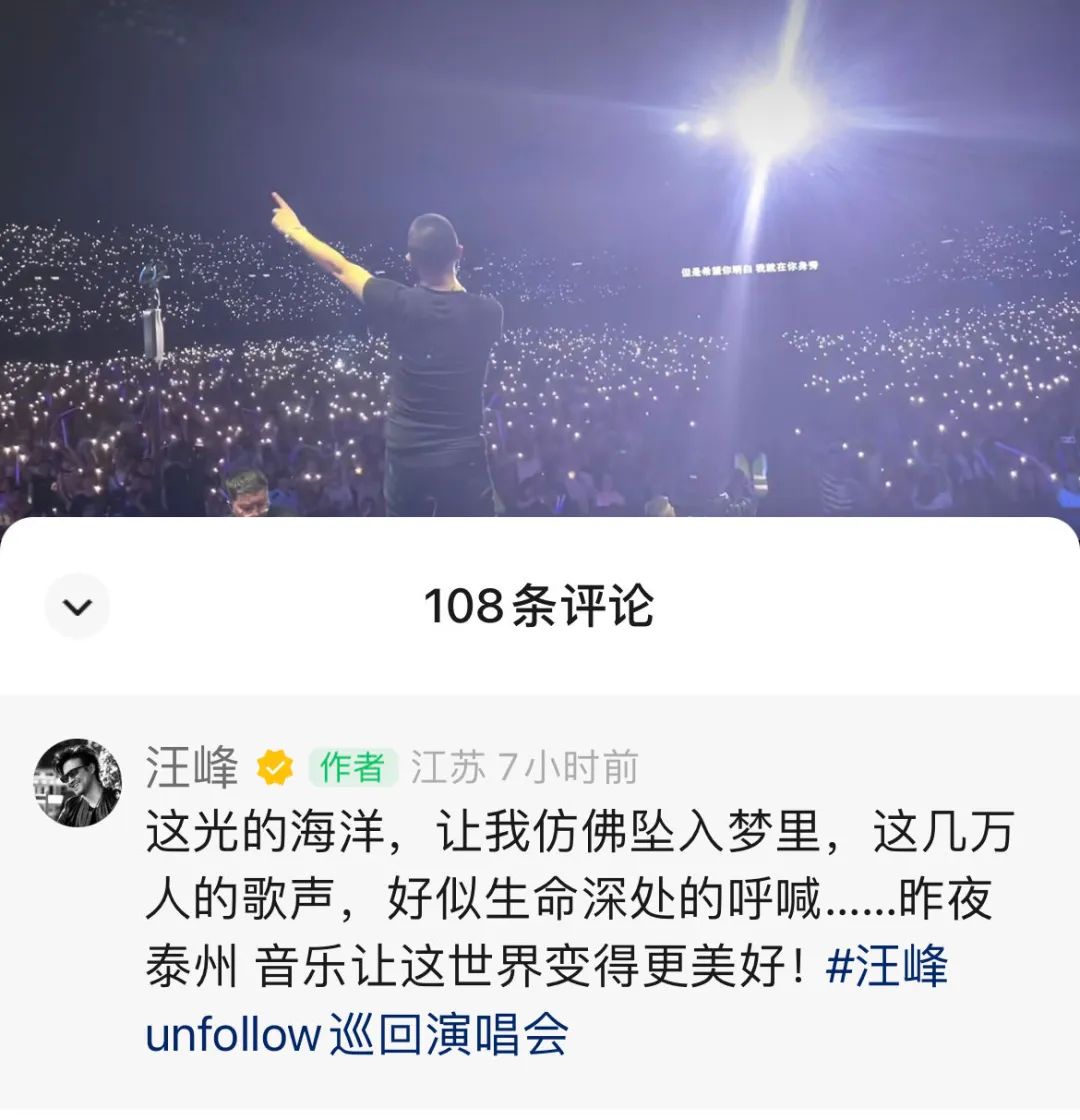Collapse the comments panel with the down chevron
1080x1120 pixels.
point(77,606)
